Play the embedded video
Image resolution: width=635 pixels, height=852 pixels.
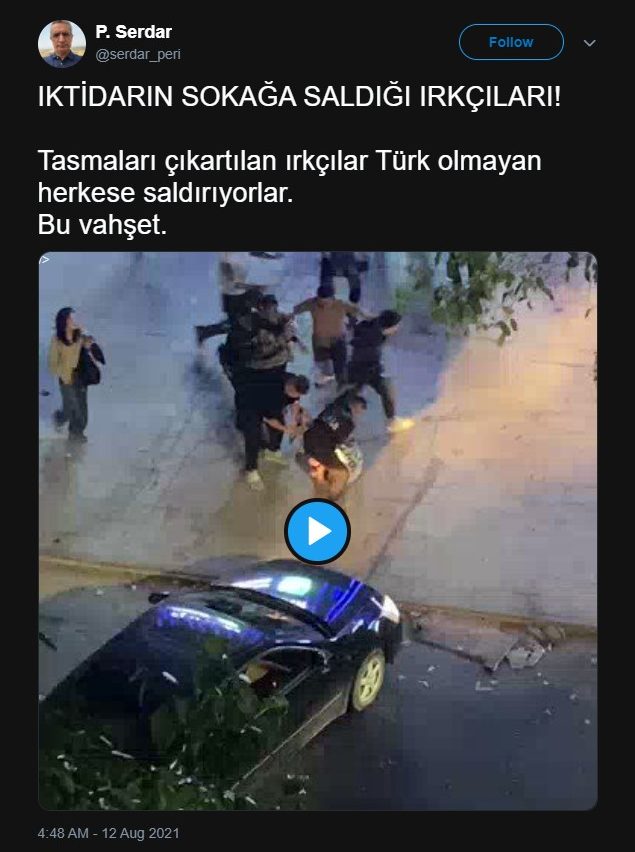[x=317, y=531]
